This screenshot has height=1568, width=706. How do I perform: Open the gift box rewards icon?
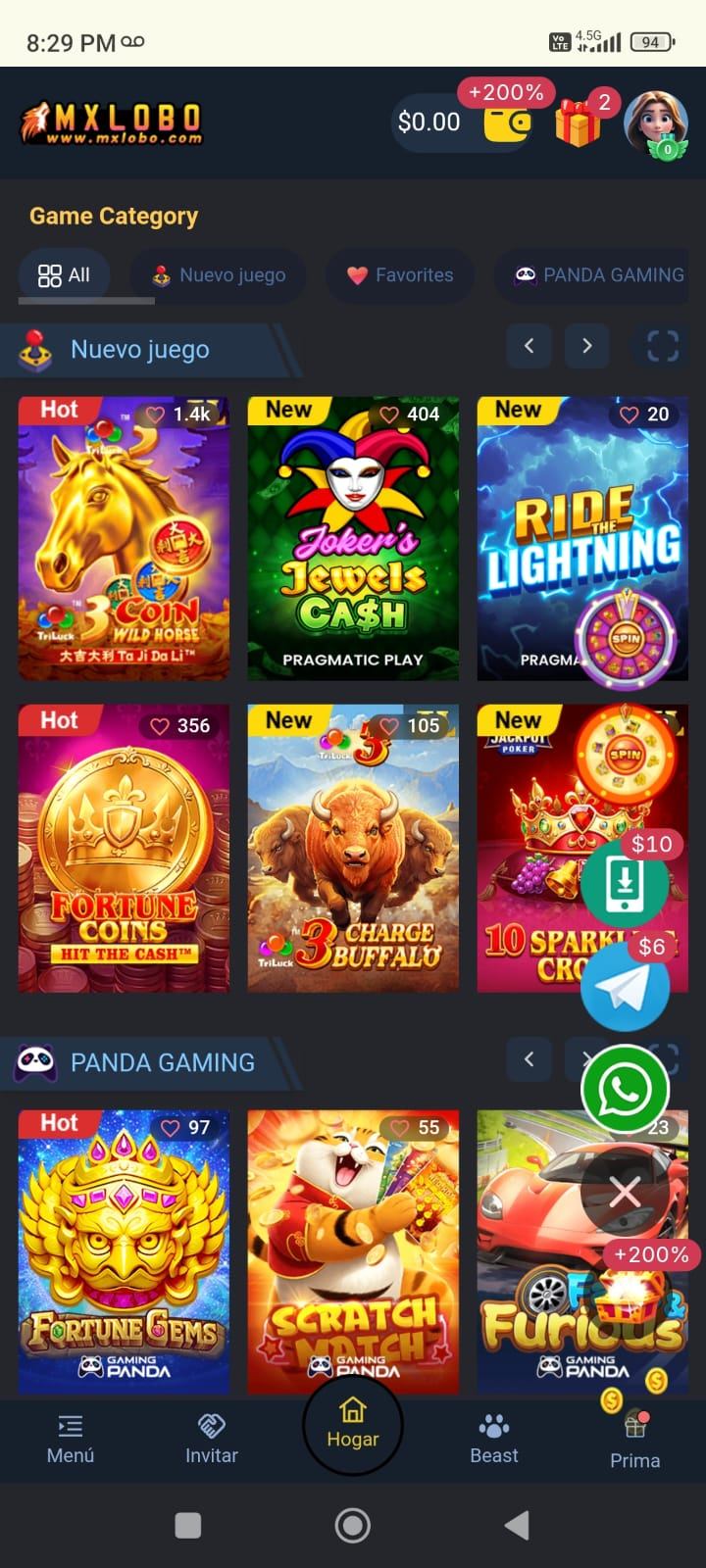click(x=579, y=123)
